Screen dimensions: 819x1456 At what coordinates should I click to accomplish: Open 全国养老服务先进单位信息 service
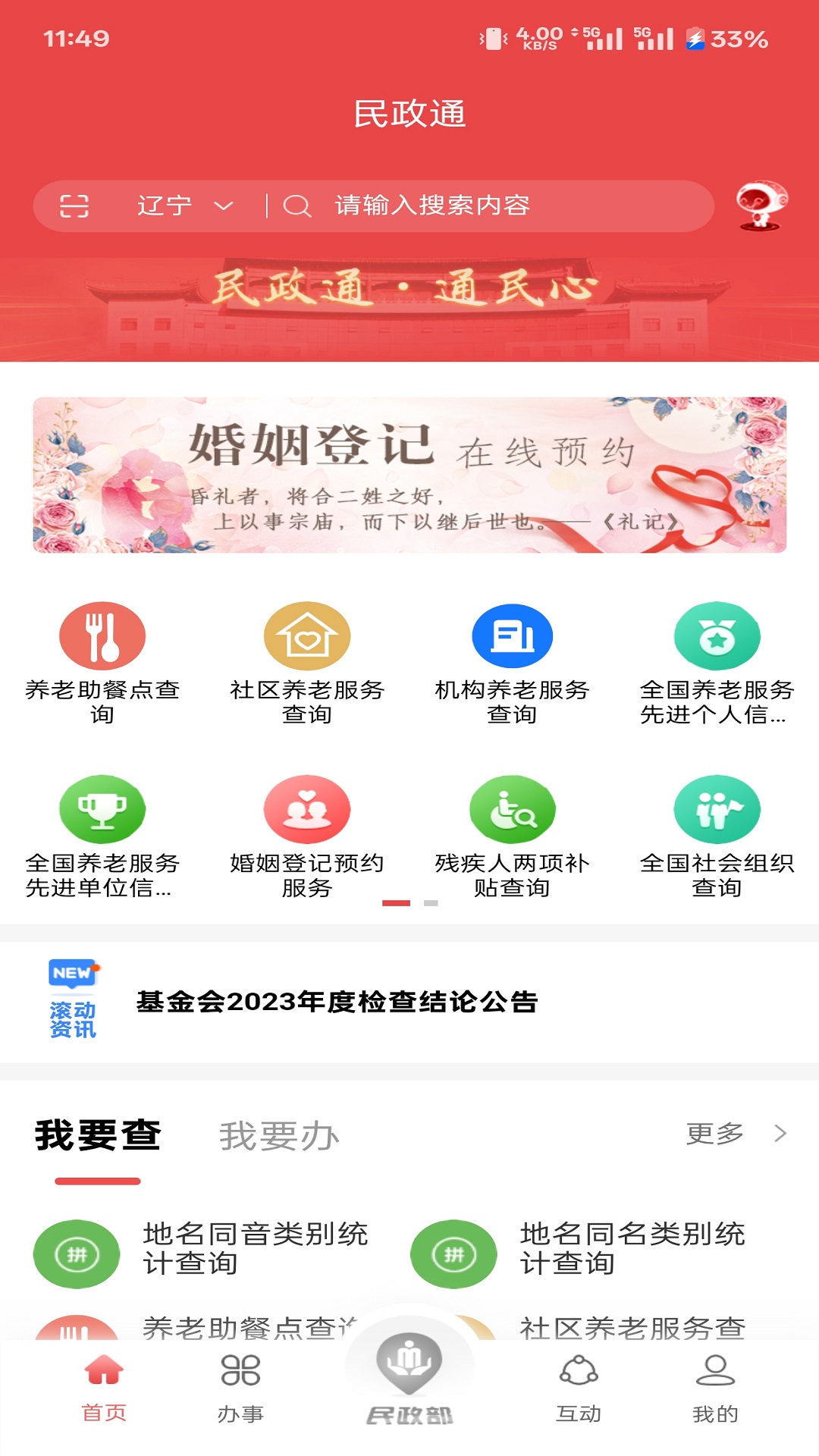(x=102, y=834)
